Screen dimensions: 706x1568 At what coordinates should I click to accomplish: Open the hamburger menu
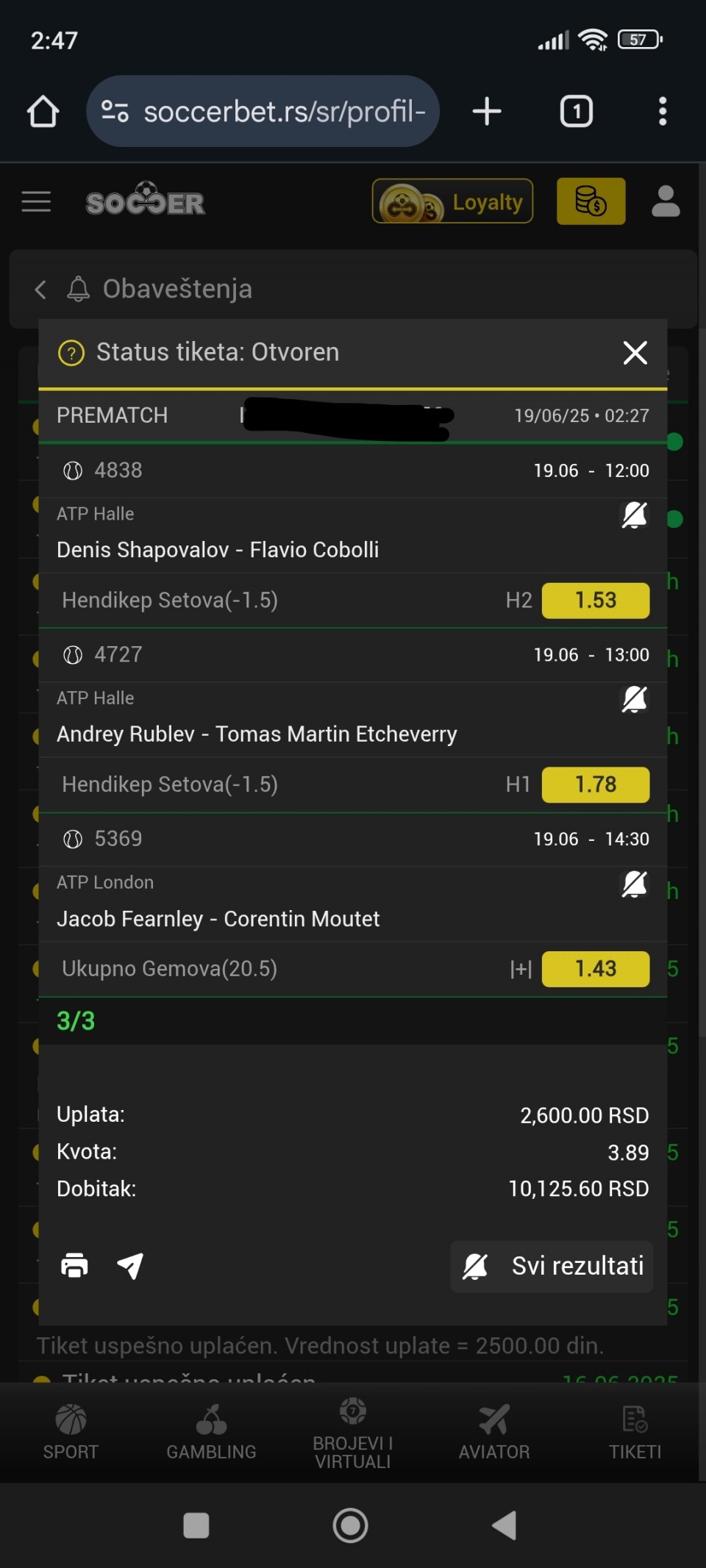[x=36, y=201]
